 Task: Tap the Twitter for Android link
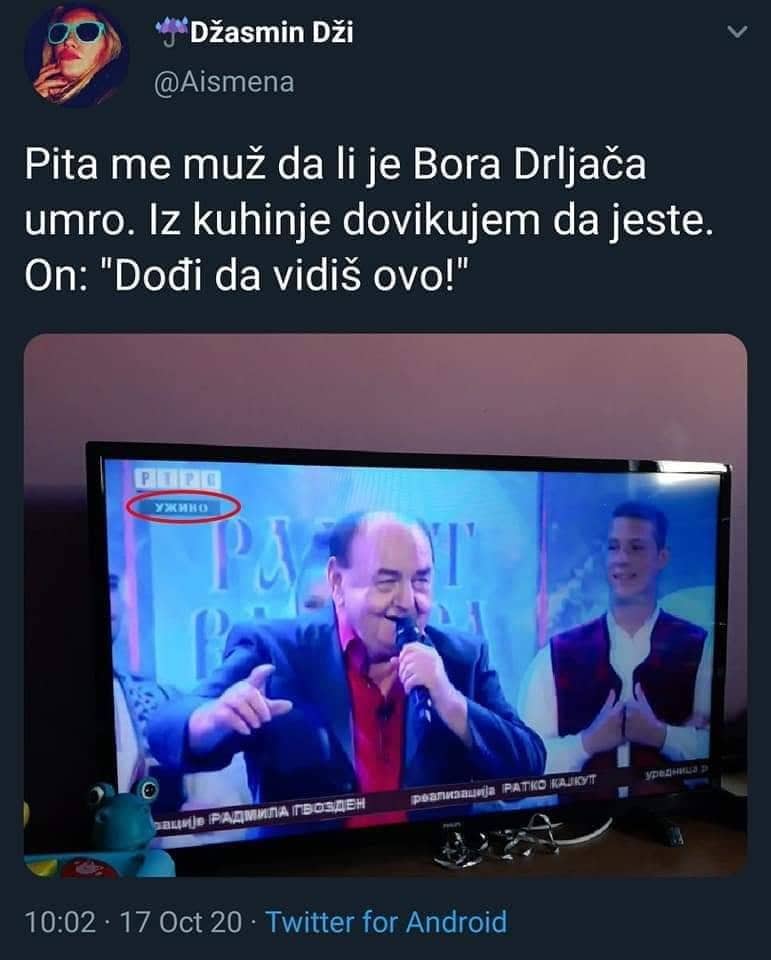(x=386, y=921)
